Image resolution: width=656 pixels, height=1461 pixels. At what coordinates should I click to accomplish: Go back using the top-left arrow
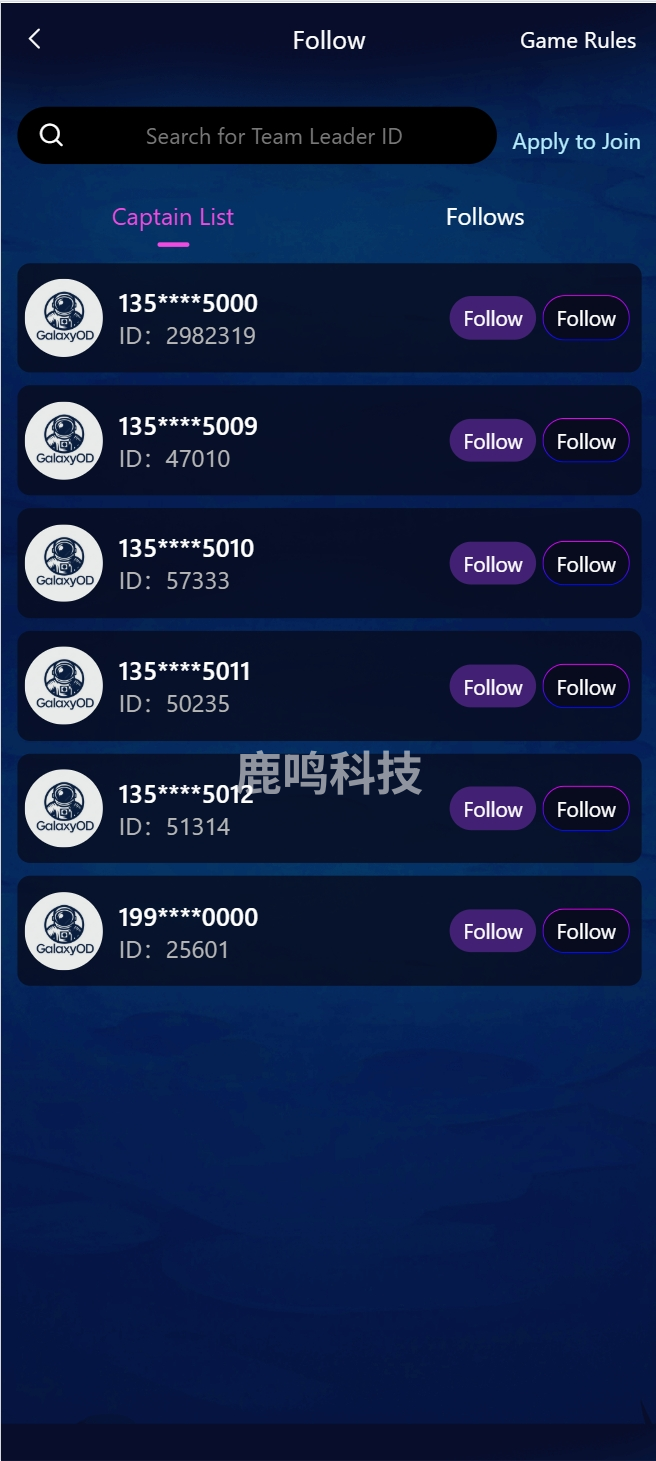35,39
